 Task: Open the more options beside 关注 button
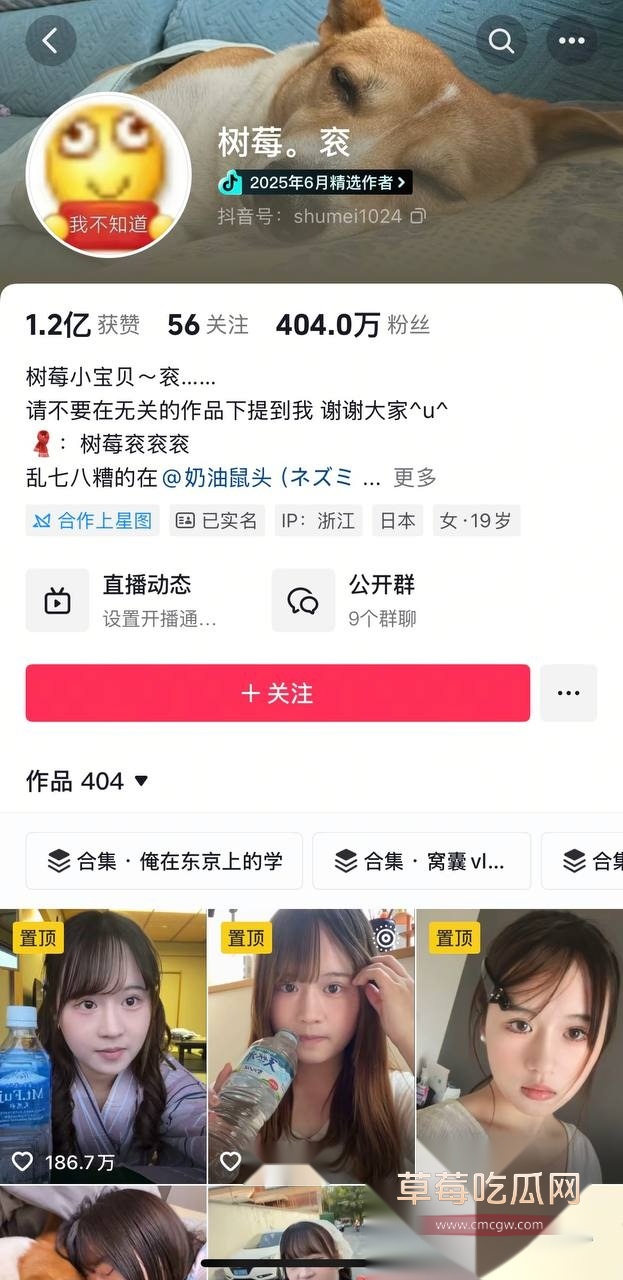coord(568,693)
